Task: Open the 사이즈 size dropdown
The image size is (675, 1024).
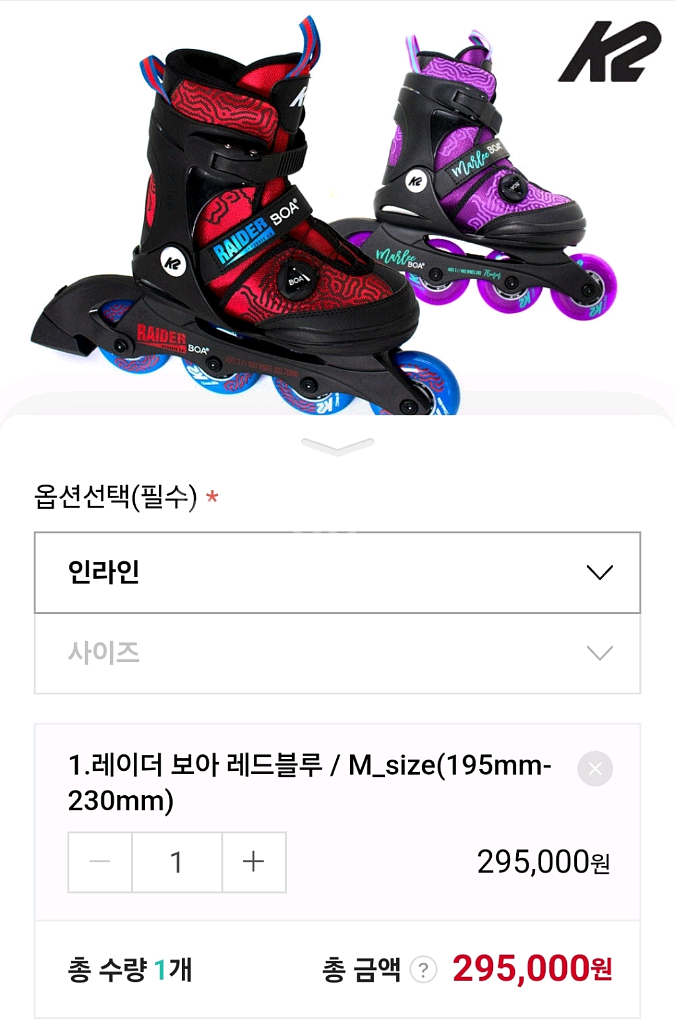Action: click(x=337, y=653)
